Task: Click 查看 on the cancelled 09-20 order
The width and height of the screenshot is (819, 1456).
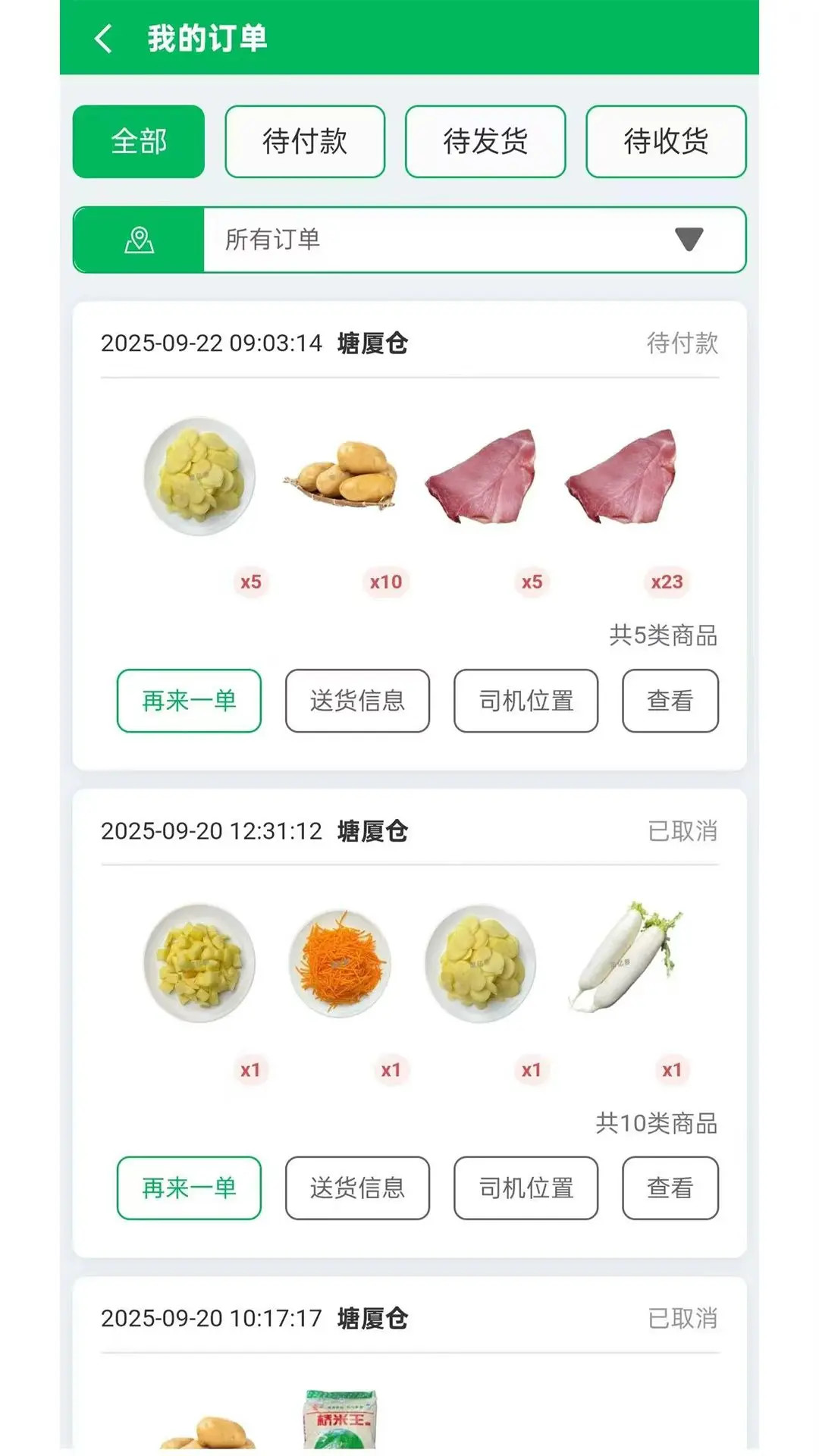Action: [670, 1188]
